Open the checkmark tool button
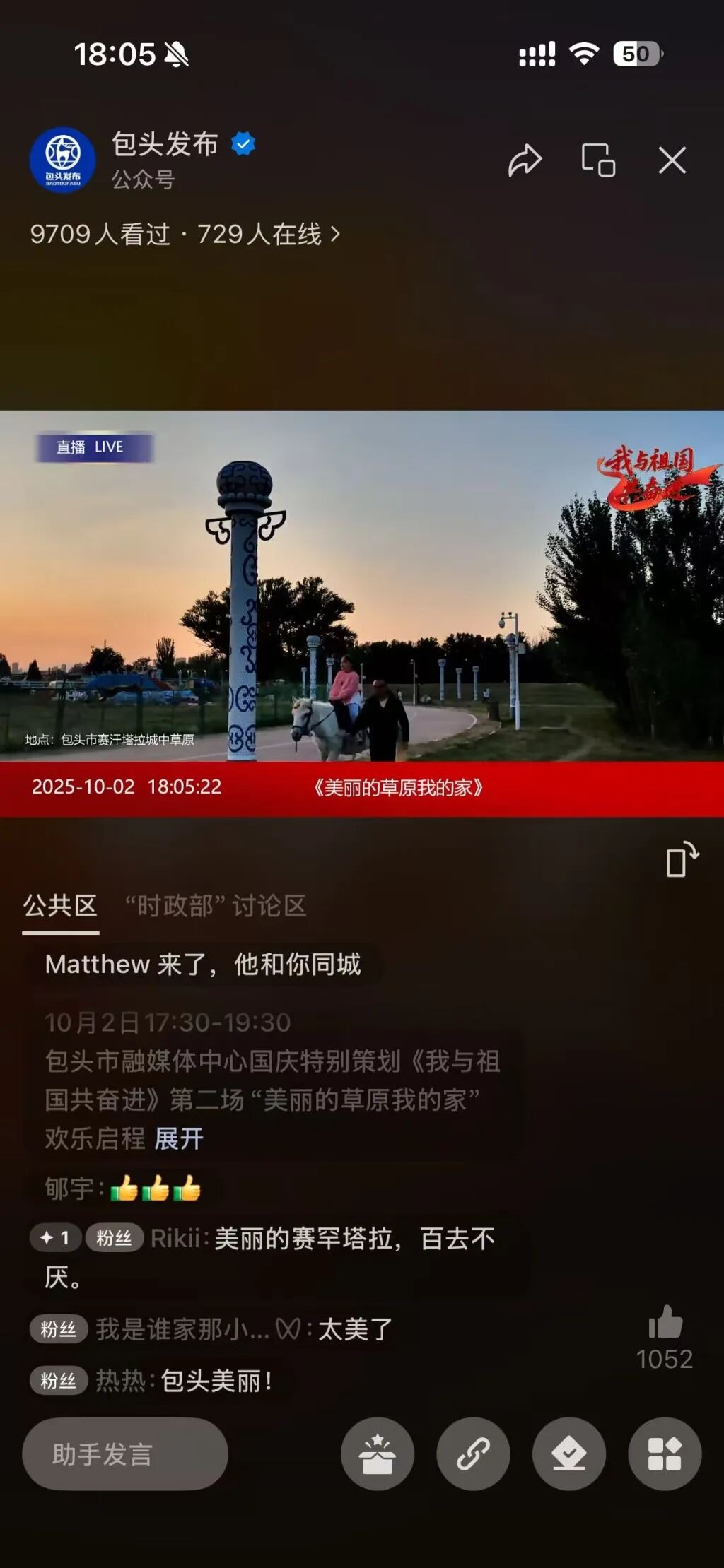The height and width of the screenshot is (1568, 724). [x=568, y=1454]
